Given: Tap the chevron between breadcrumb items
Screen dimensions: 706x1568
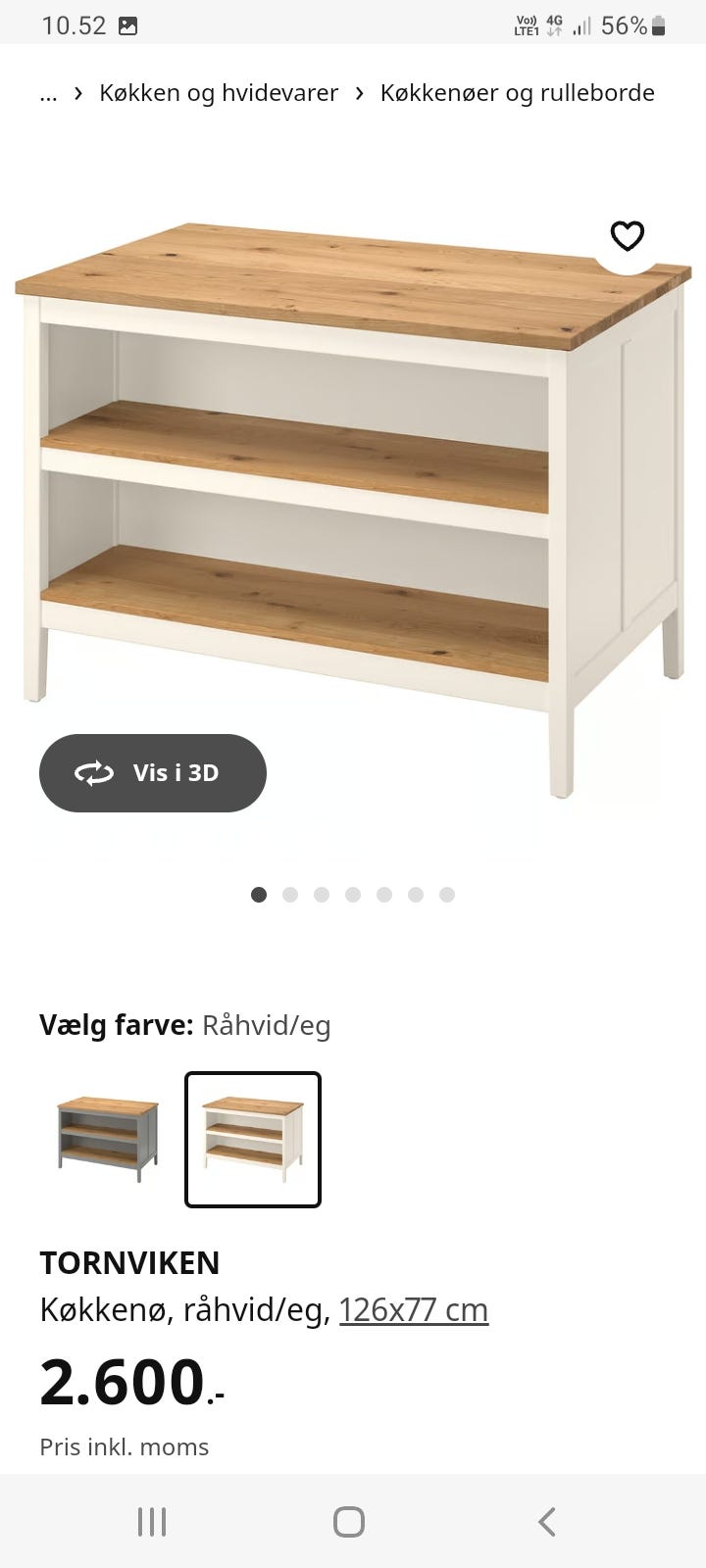Looking at the screenshot, I should [x=76, y=92].
